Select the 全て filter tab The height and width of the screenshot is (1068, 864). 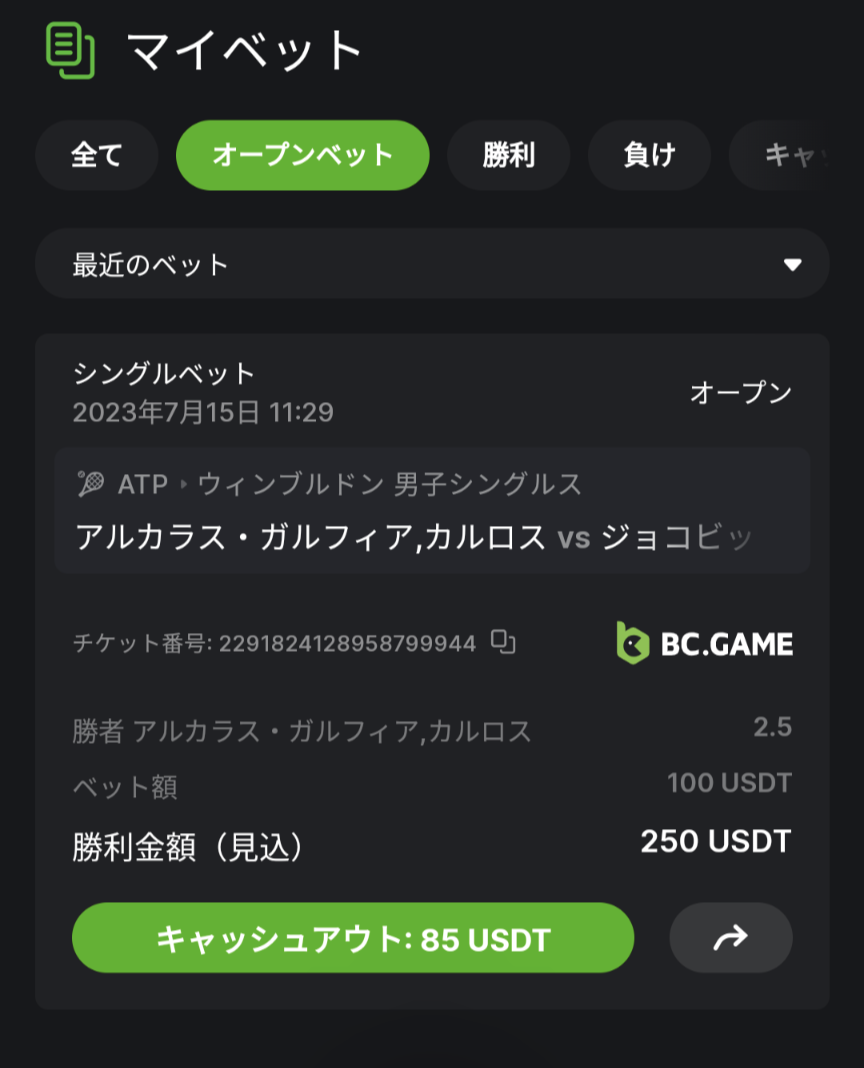96,155
